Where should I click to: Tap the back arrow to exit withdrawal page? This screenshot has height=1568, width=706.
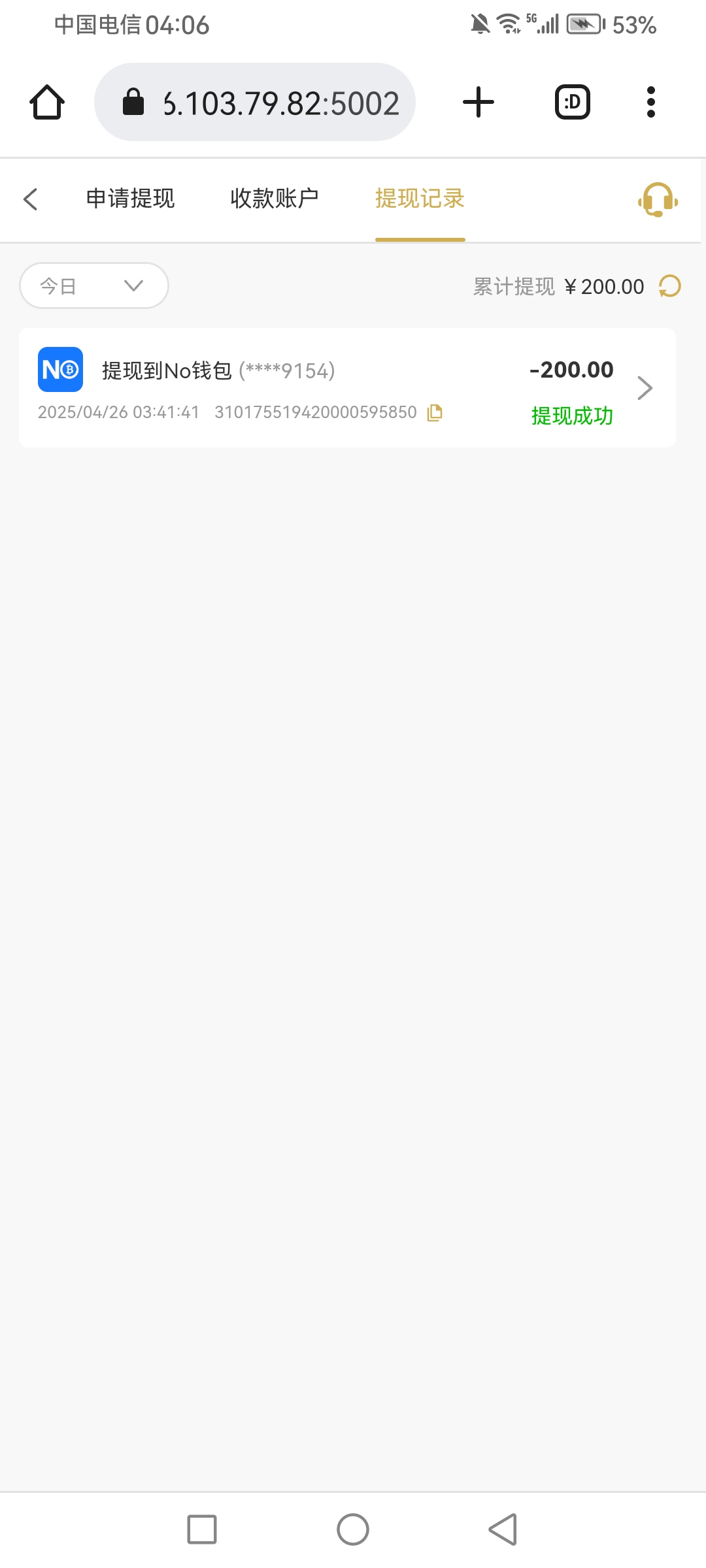(x=30, y=199)
